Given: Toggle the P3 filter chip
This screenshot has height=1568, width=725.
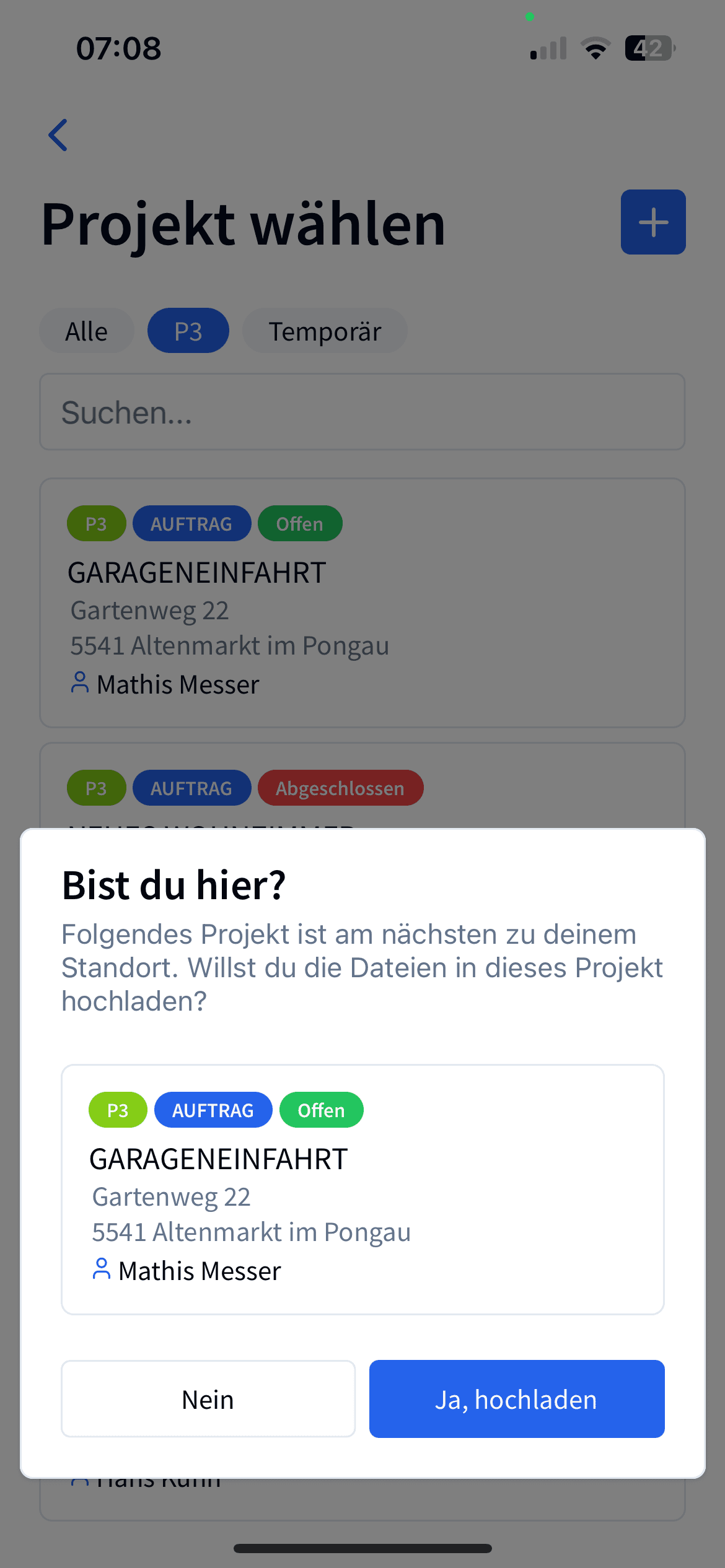Looking at the screenshot, I should pyautogui.click(x=188, y=331).
